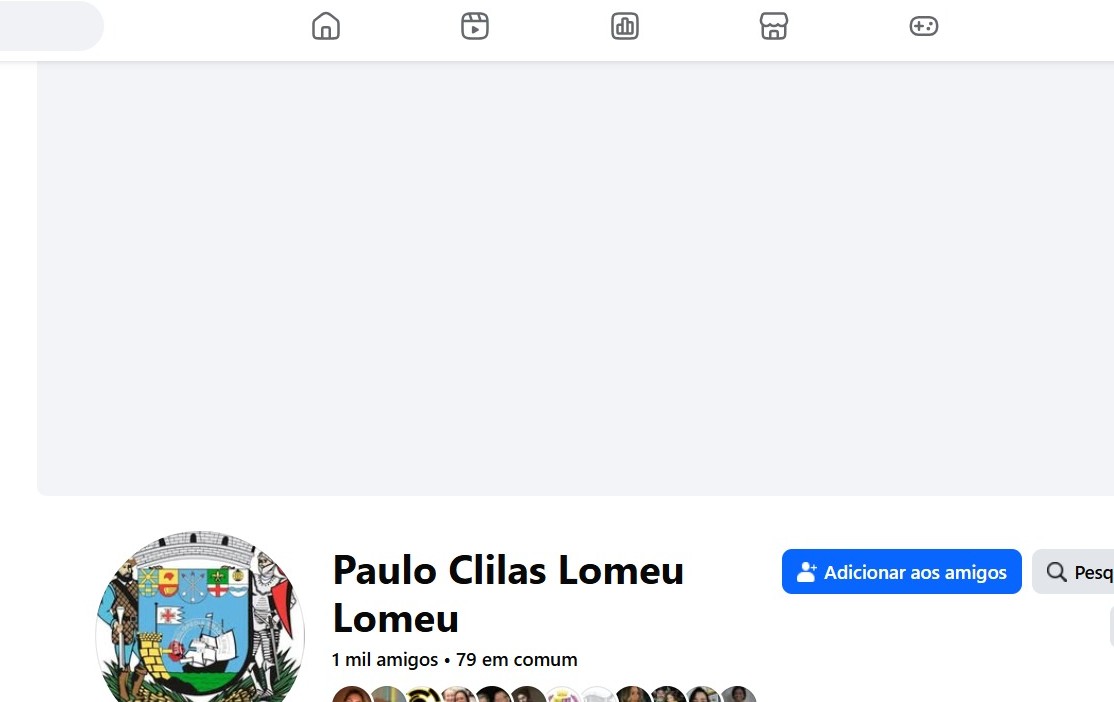The image size is (1114, 702).
Task: Open the empty cover photo area
Action: 575,279
